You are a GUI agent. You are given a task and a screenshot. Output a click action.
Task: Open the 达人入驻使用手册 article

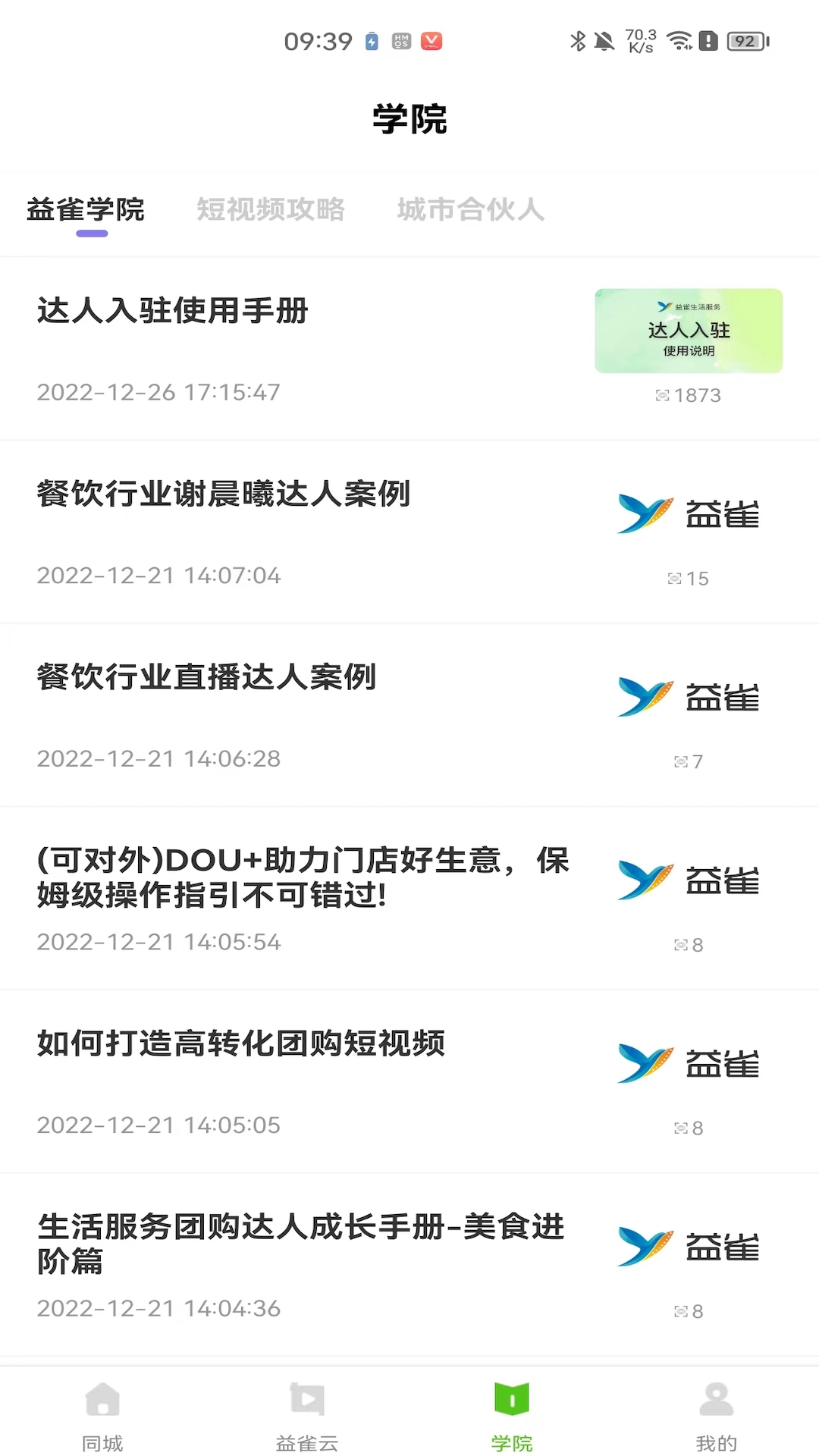(x=172, y=311)
